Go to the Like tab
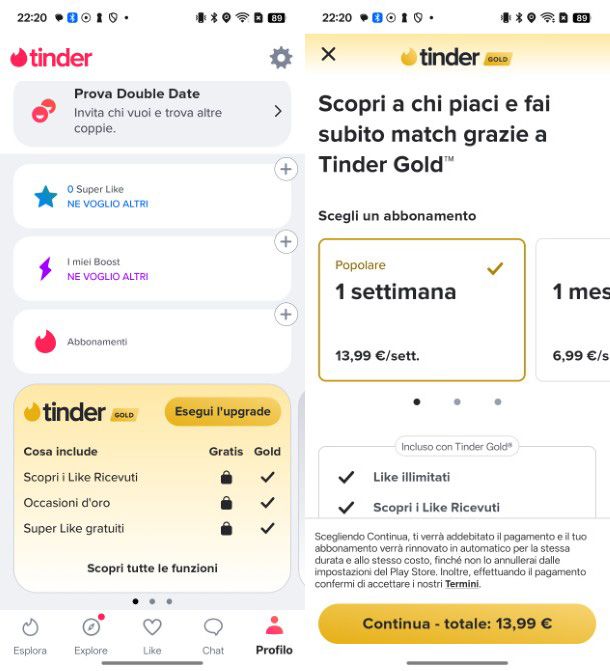The width and height of the screenshot is (610, 671). pyautogui.click(x=152, y=636)
